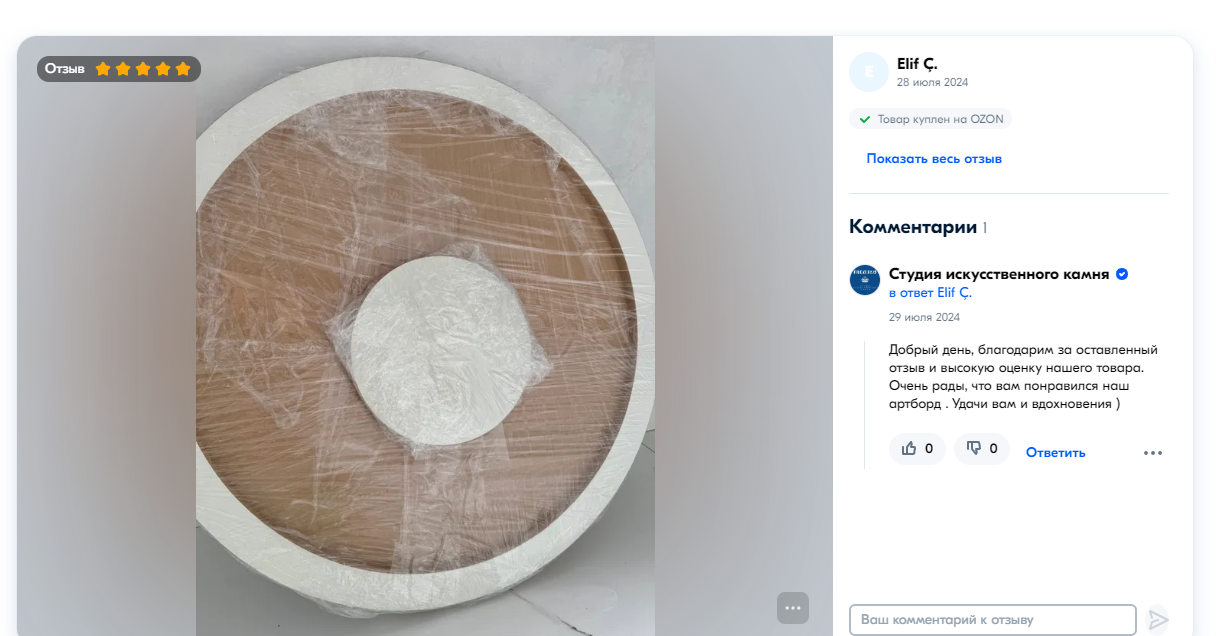Open the three-dot menu on the review photo
This screenshot has width=1216, height=636.
tap(793, 608)
